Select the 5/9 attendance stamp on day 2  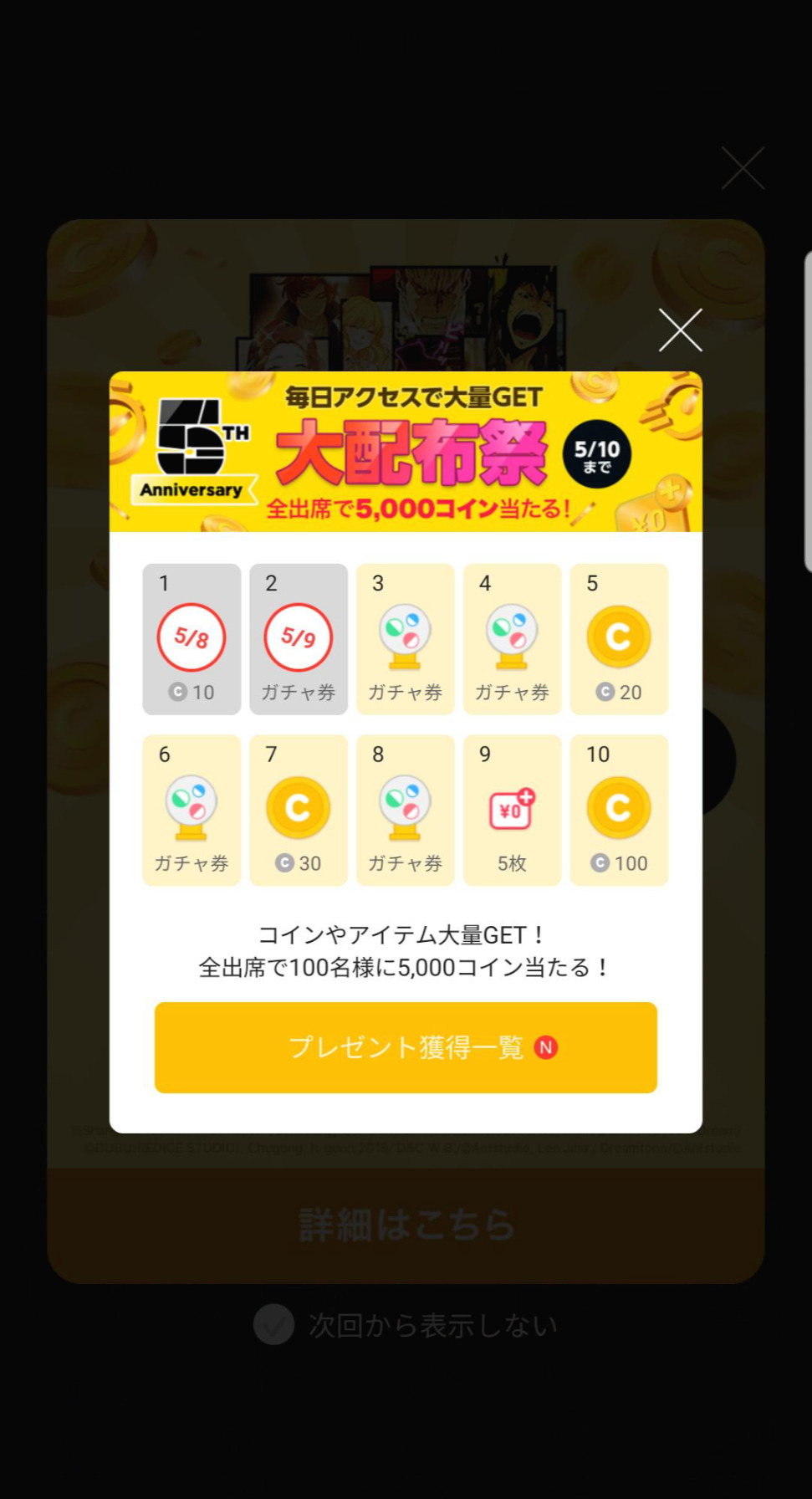(298, 637)
